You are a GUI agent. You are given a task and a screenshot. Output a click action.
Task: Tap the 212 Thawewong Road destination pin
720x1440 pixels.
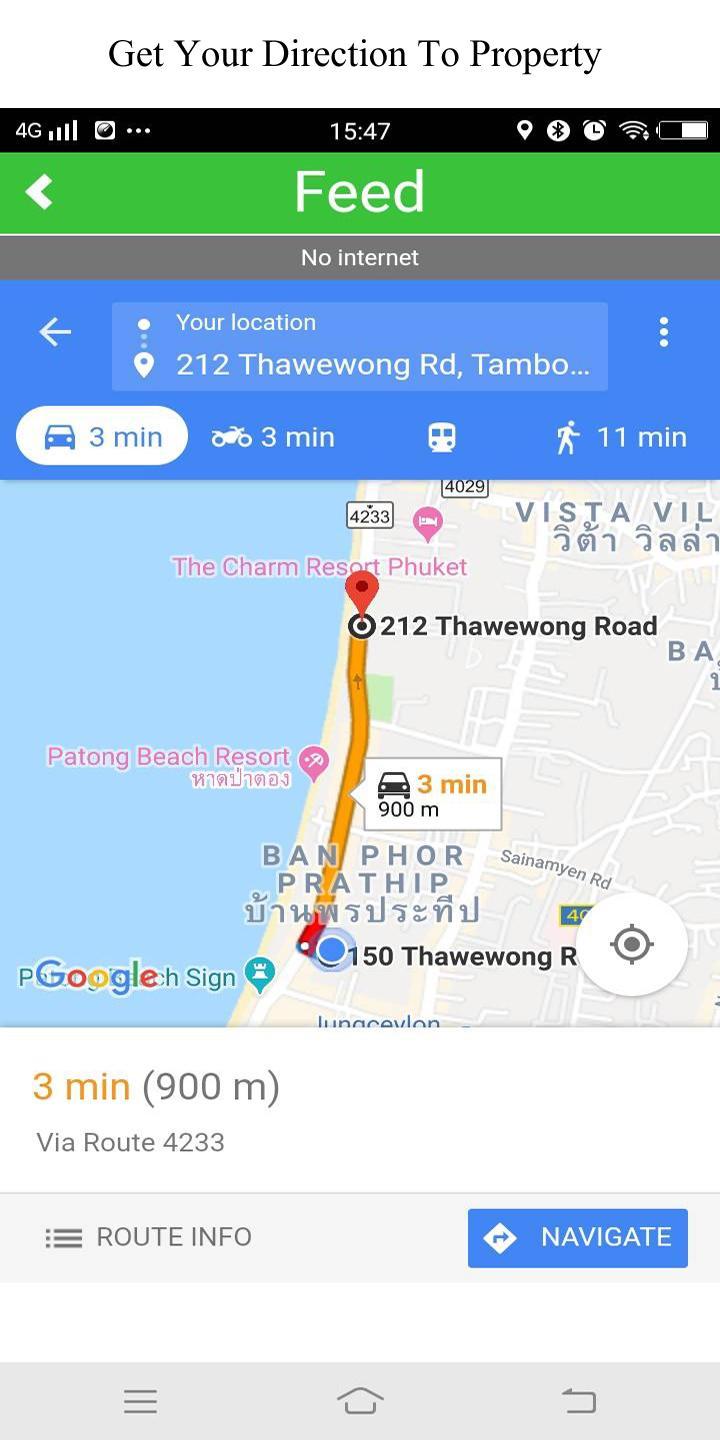click(361, 595)
